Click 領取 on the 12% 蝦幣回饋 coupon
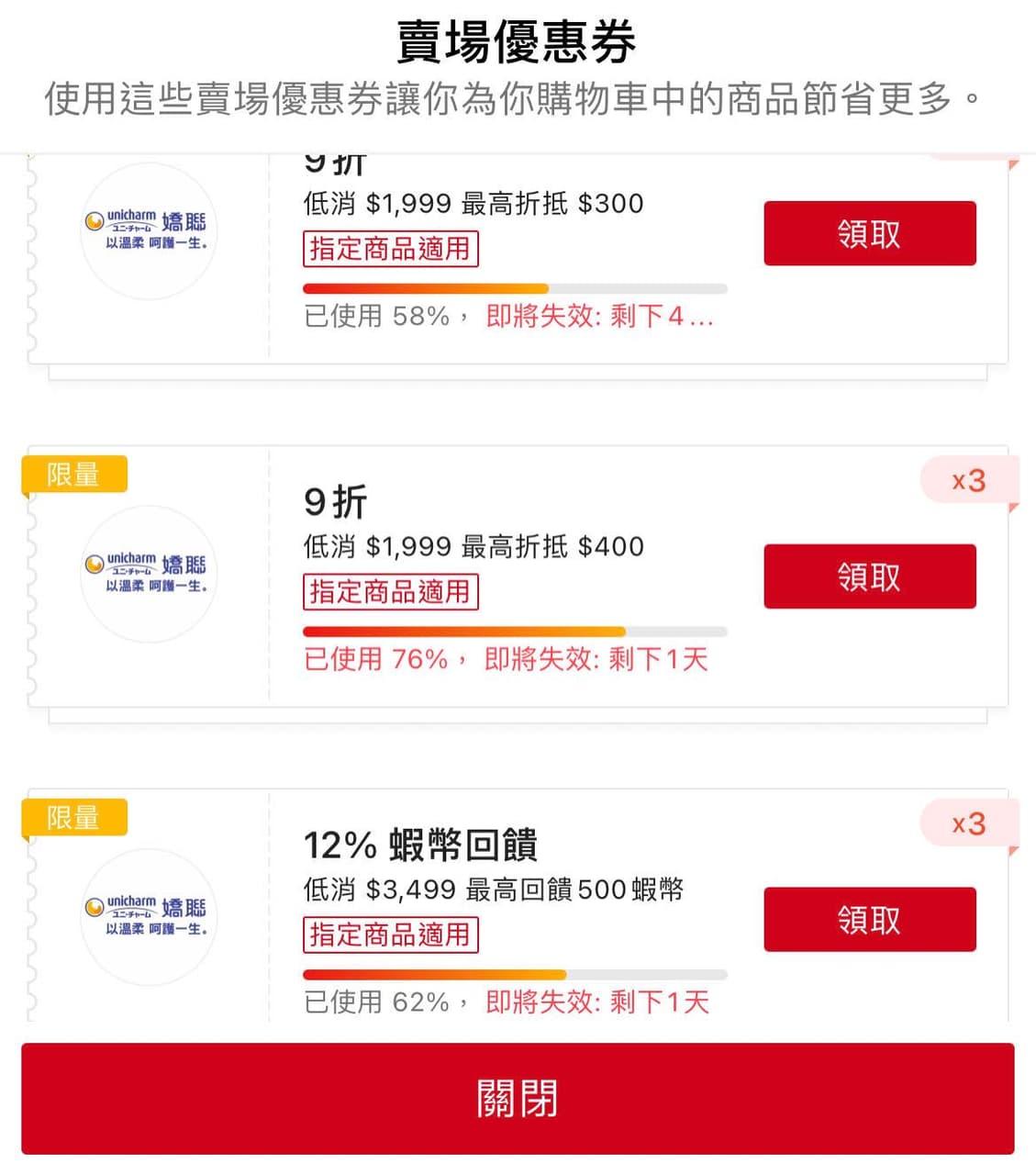 coord(869,920)
